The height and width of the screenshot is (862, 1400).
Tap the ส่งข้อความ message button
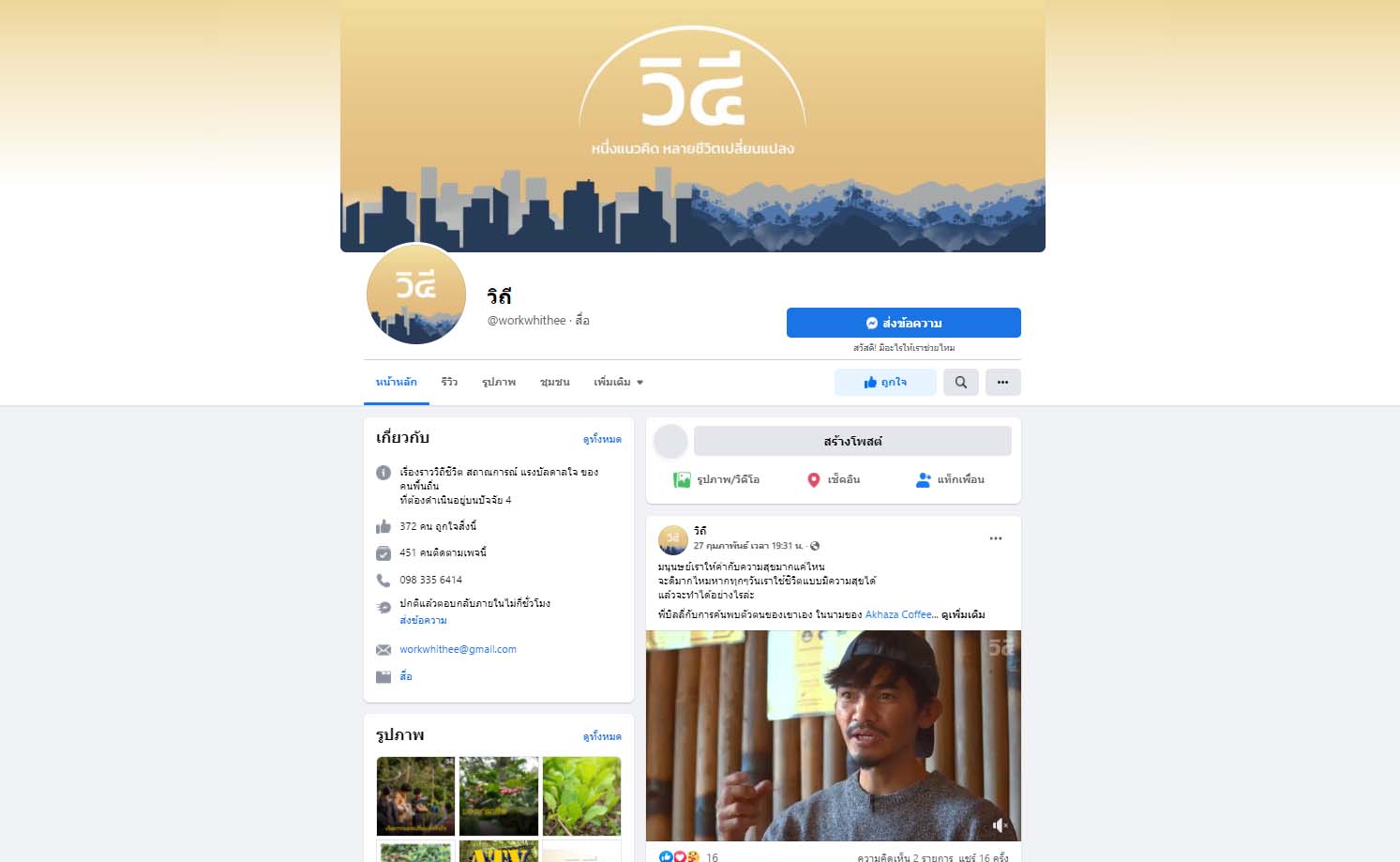[903, 323]
